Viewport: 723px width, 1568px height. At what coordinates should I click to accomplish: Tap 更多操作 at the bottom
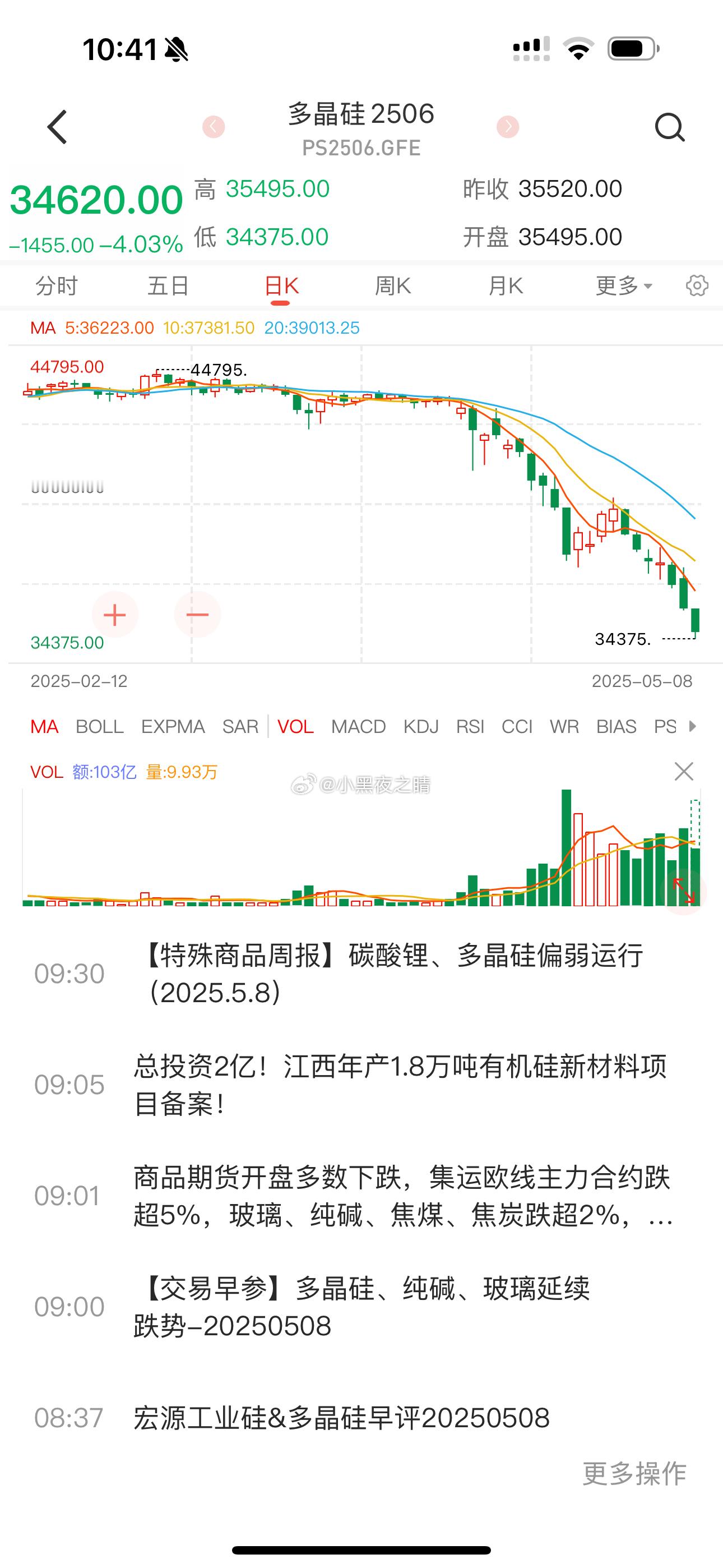click(x=635, y=1474)
